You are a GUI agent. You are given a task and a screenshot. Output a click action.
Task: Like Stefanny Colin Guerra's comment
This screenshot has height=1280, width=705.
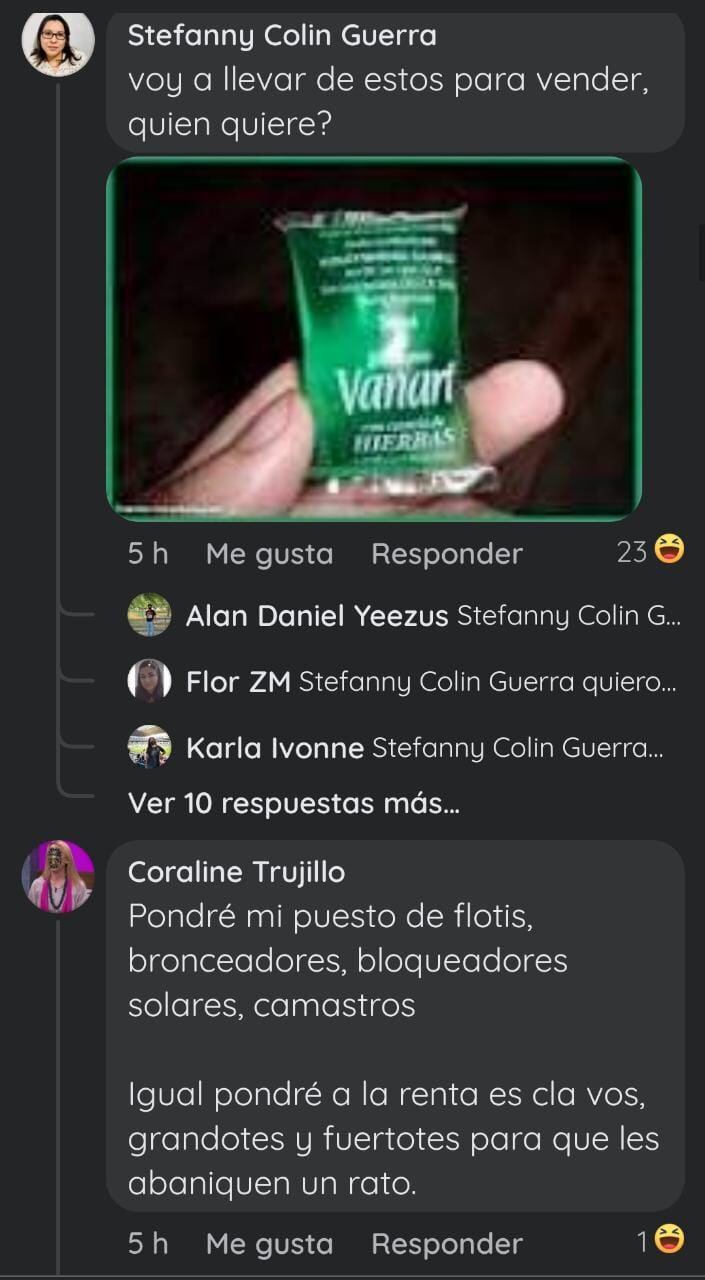tap(269, 553)
